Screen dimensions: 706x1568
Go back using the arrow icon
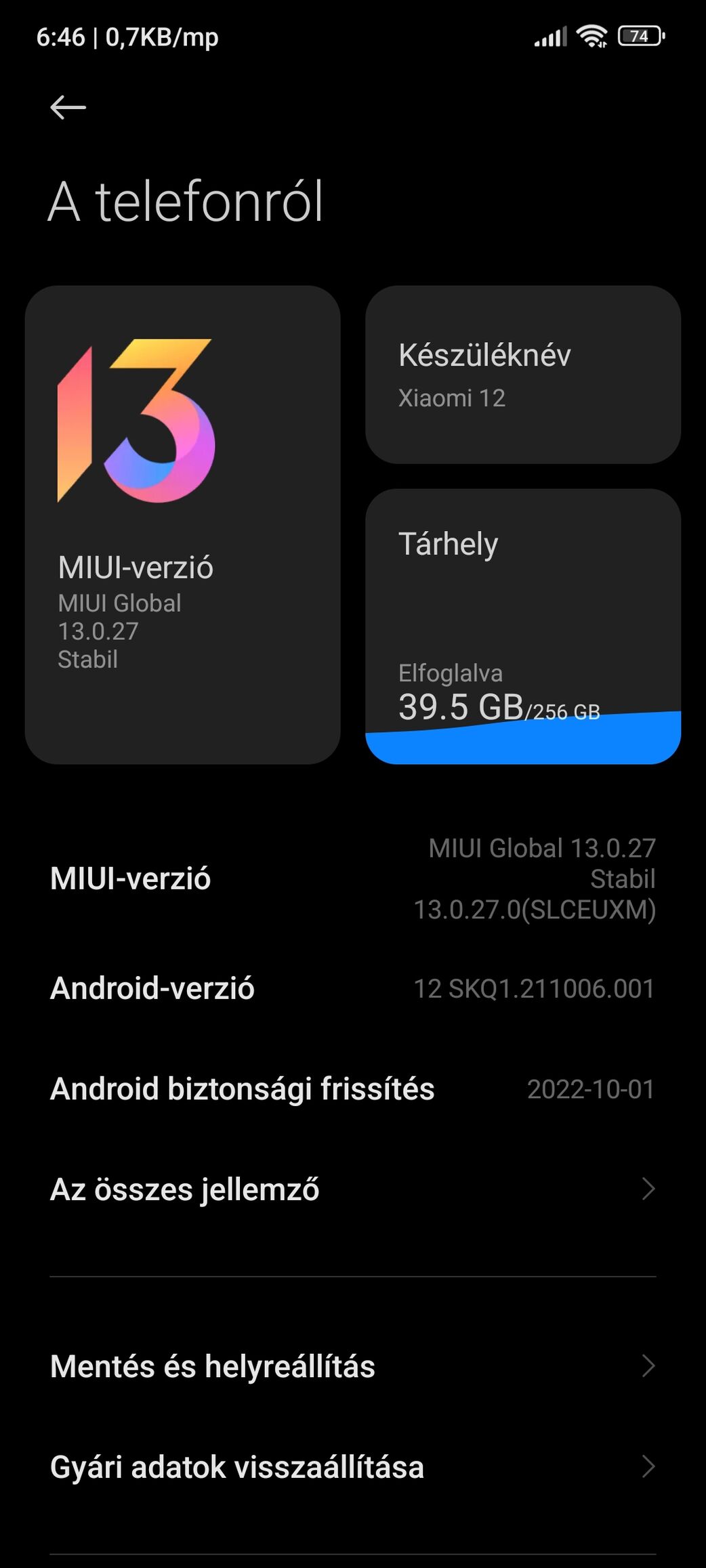point(68,107)
